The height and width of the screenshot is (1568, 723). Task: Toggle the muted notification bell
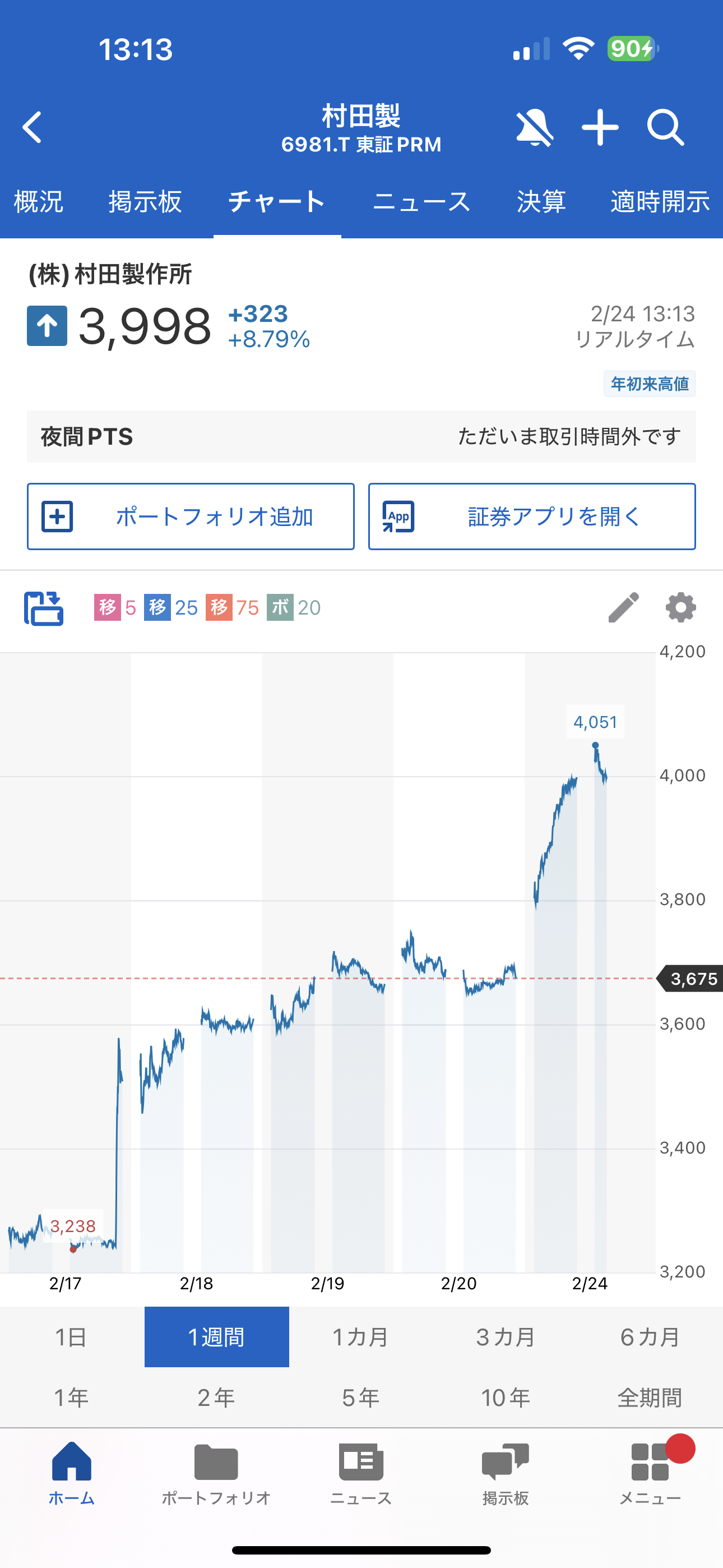click(x=534, y=128)
